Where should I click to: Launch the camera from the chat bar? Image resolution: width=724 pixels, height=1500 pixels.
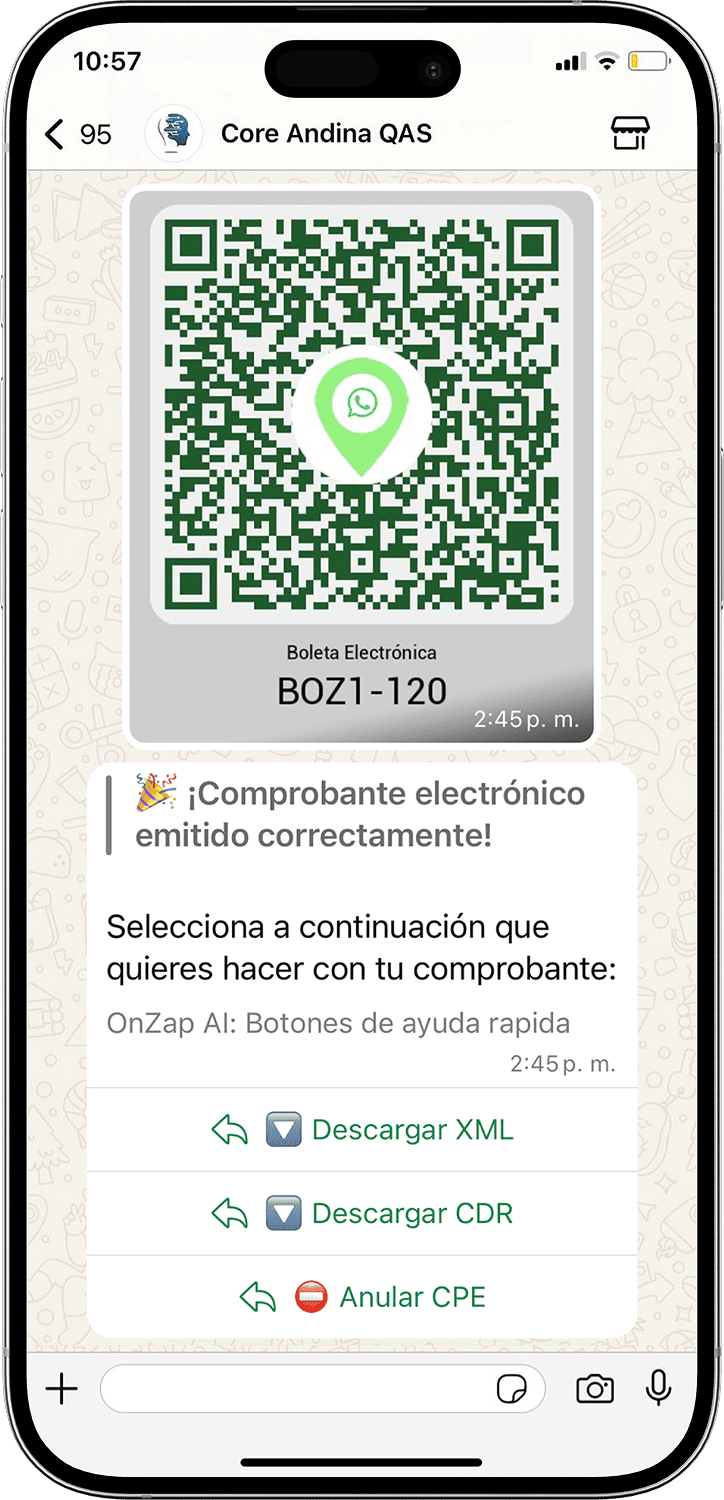pos(595,1389)
